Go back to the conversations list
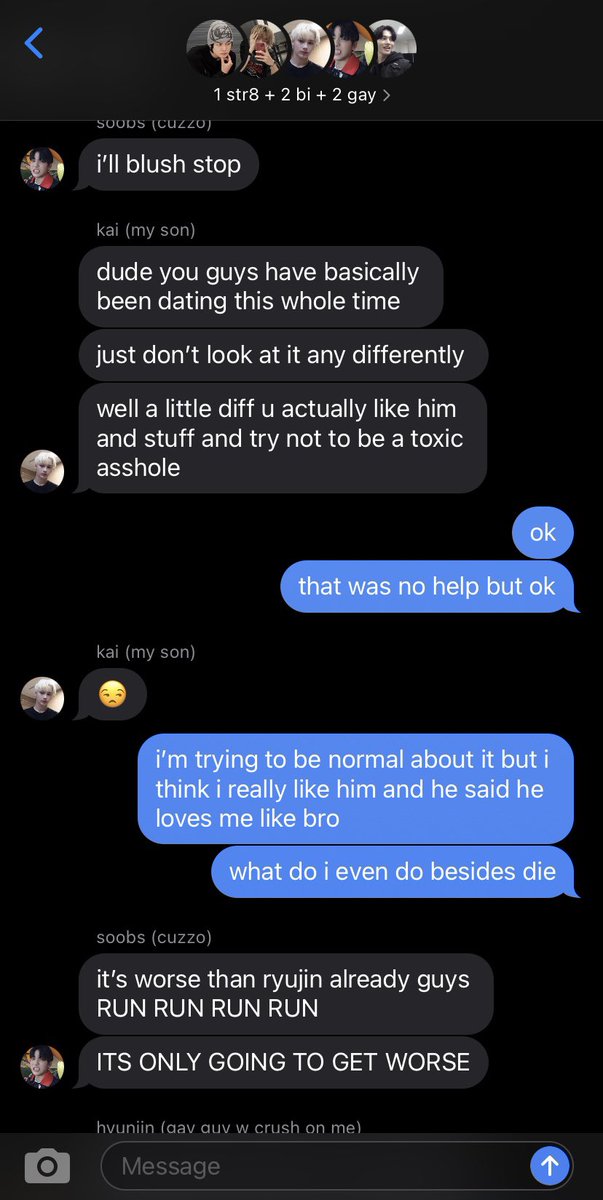603x1200 pixels. [x=35, y=43]
